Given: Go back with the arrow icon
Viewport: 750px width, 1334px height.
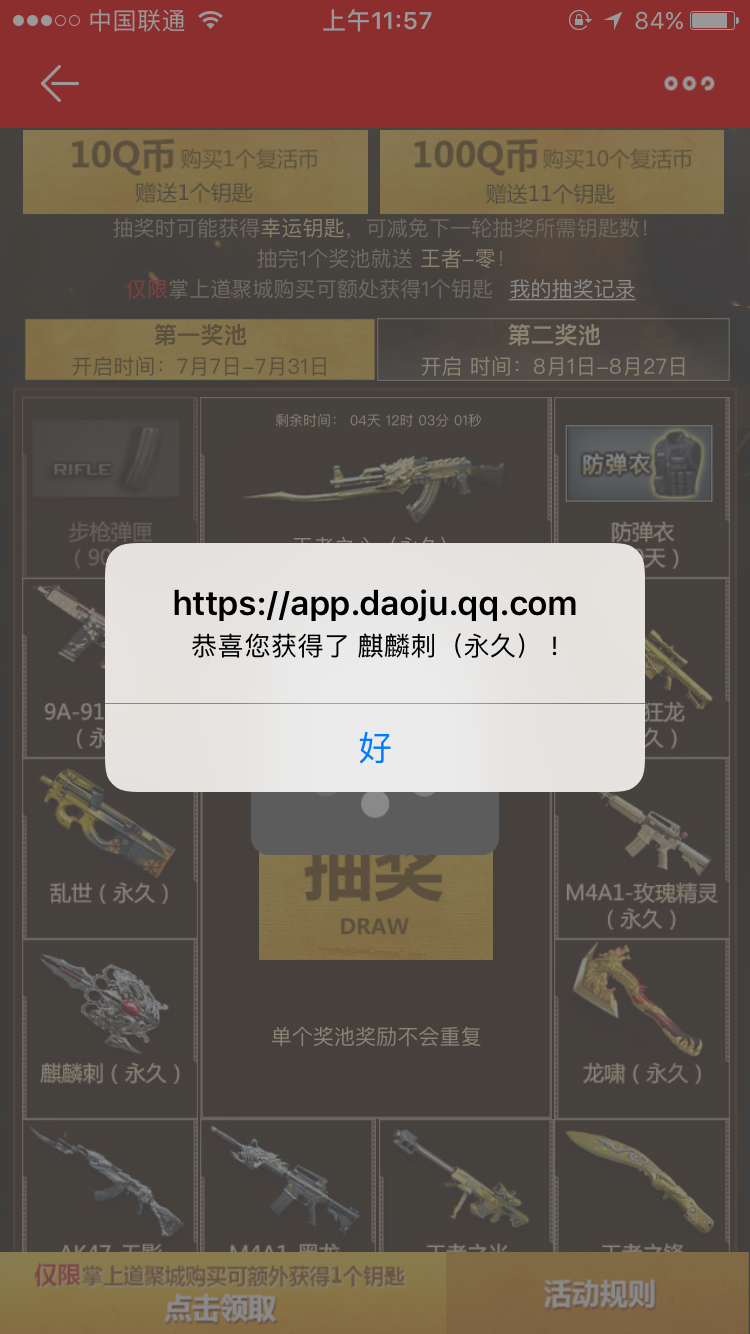Looking at the screenshot, I should (59, 84).
